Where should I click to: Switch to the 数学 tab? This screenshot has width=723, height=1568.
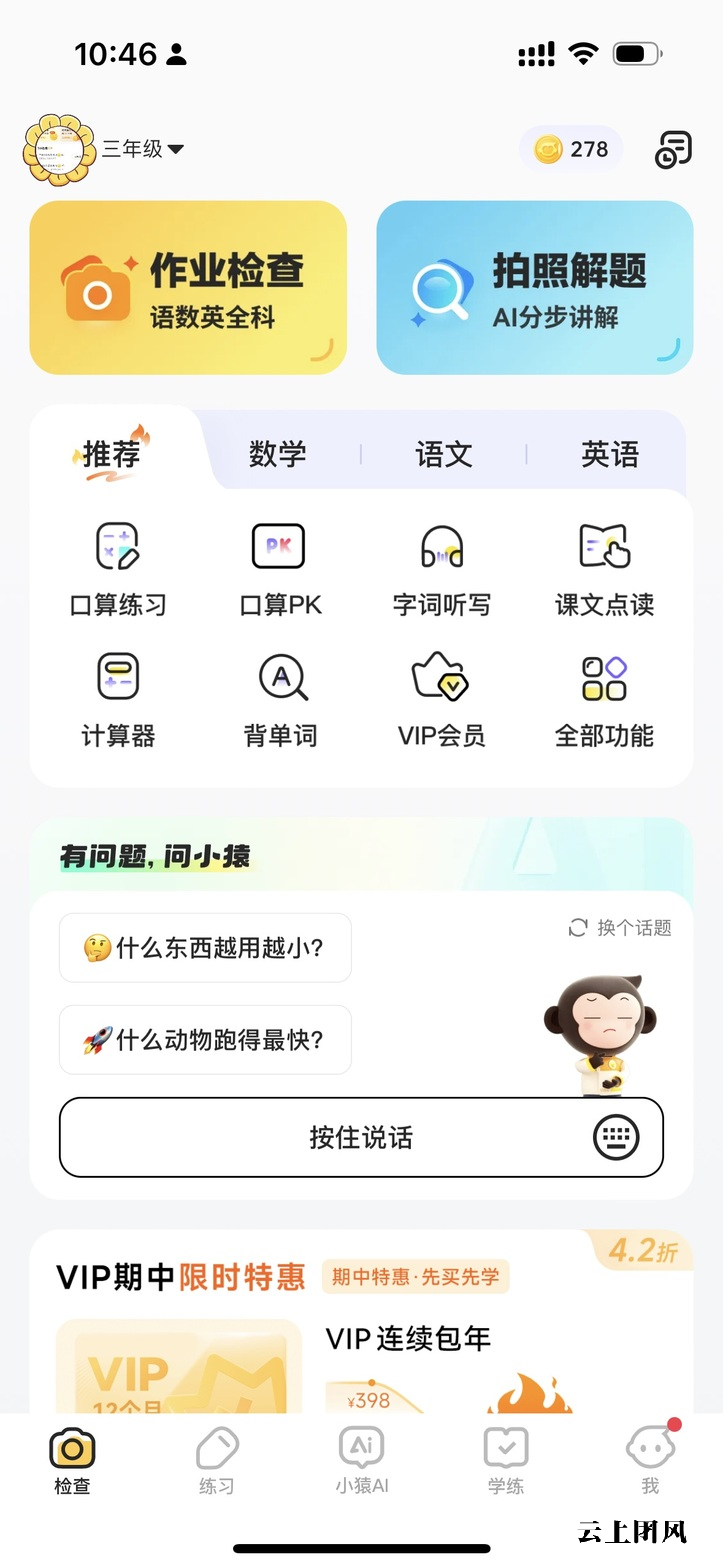pyautogui.click(x=277, y=454)
